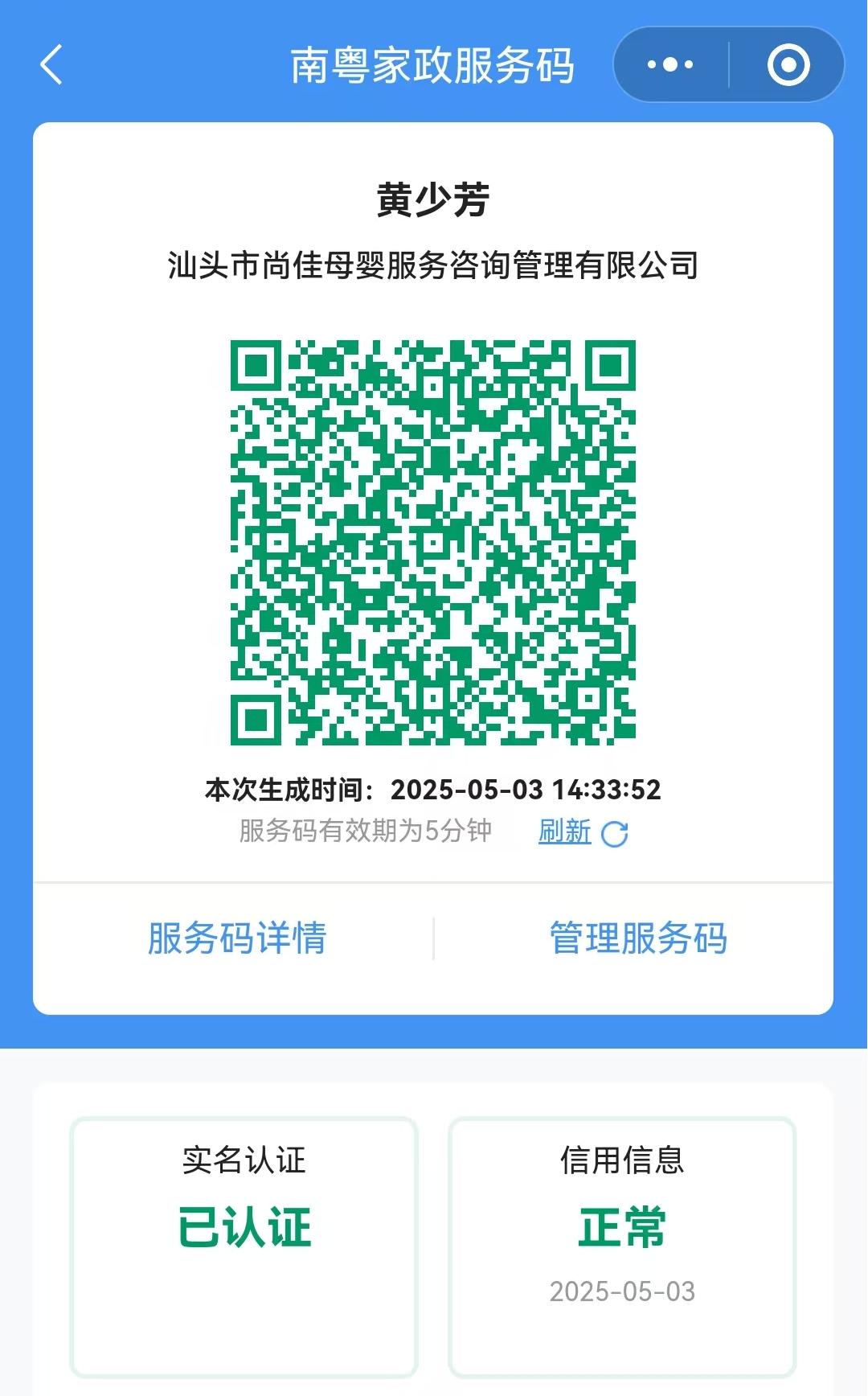Select the 南粤家政服务码 title
868x1396 pixels.
pyautogui.click(x=434, y=66)
